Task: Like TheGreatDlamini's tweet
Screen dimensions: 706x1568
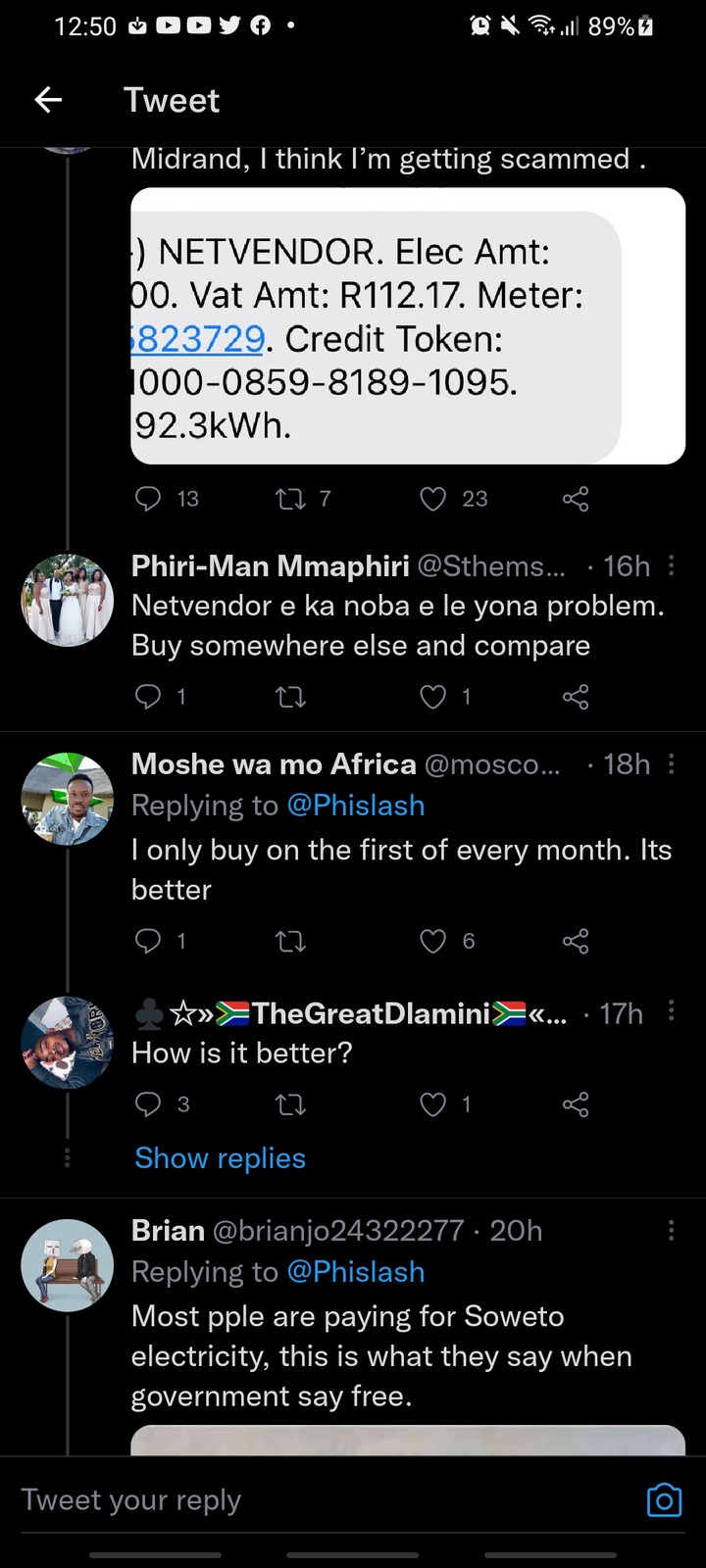Action: click(432, 1104)
